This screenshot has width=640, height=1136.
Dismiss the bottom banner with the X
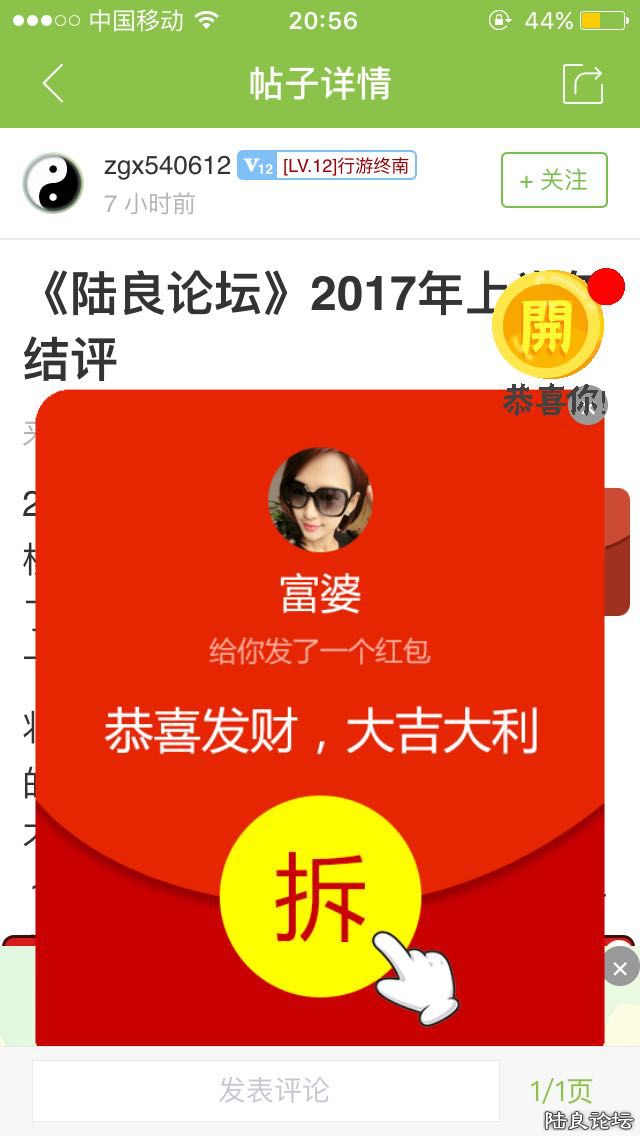(x=620, y=968)
